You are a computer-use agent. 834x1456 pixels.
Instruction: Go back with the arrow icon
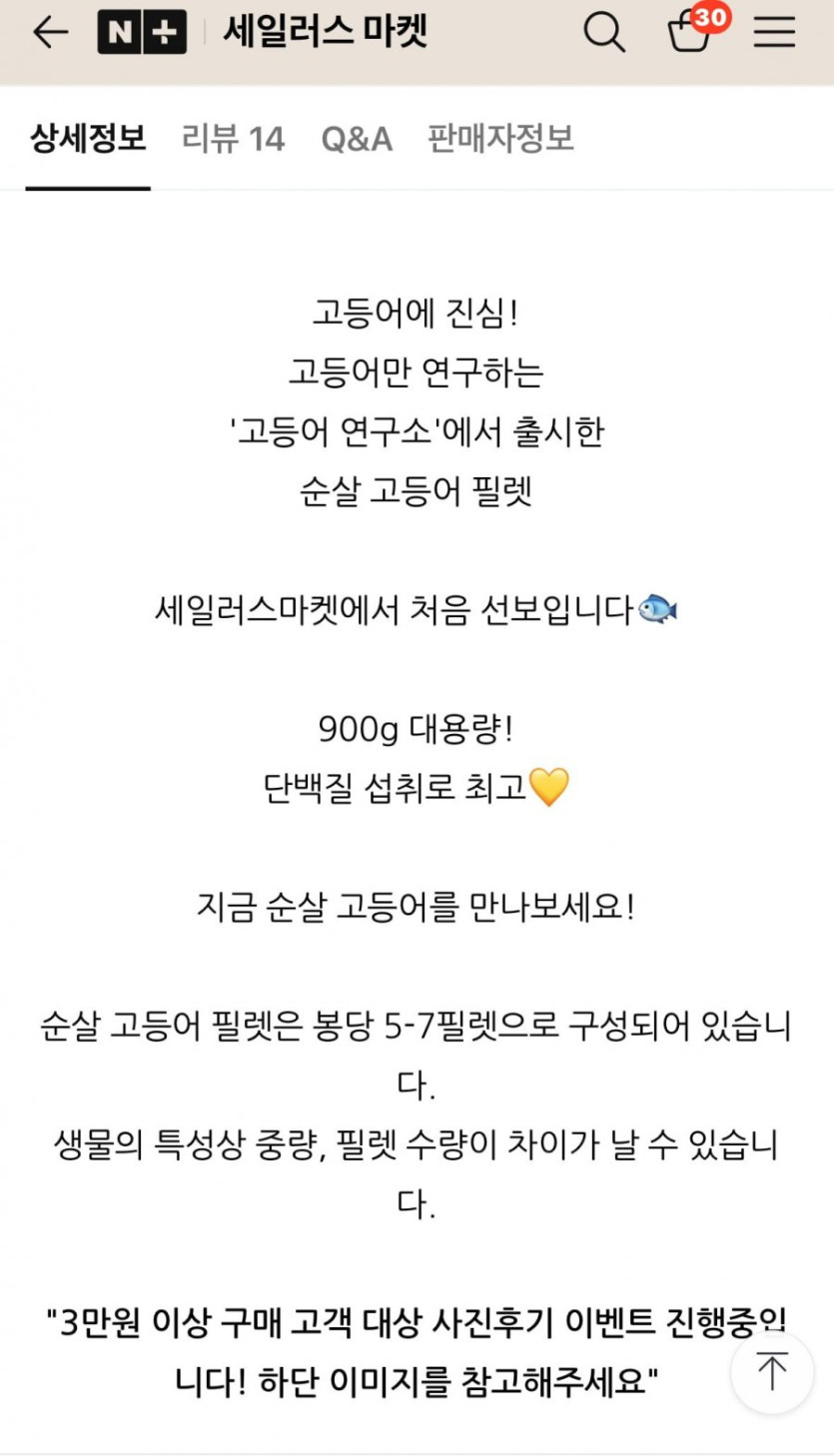[50, 33]
